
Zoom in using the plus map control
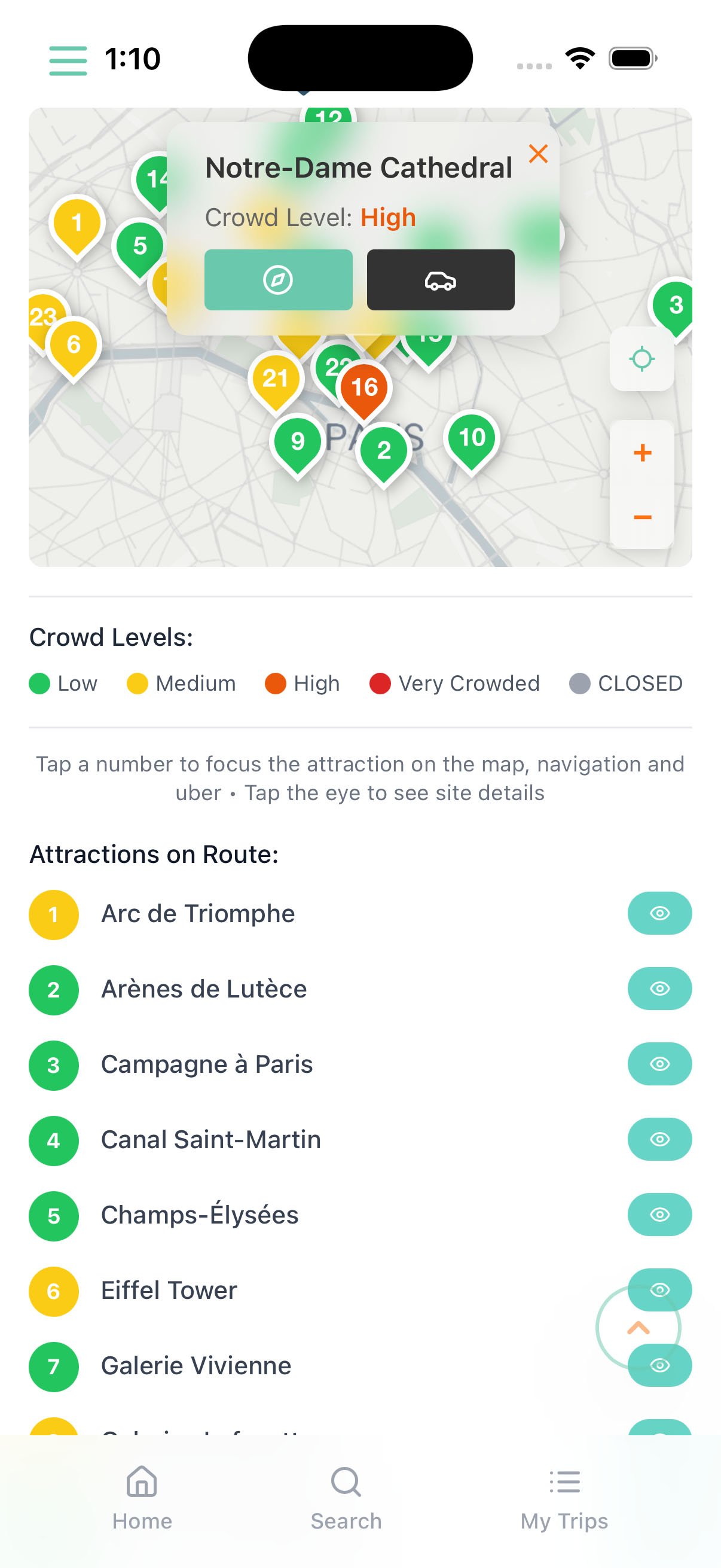(642, 453)
